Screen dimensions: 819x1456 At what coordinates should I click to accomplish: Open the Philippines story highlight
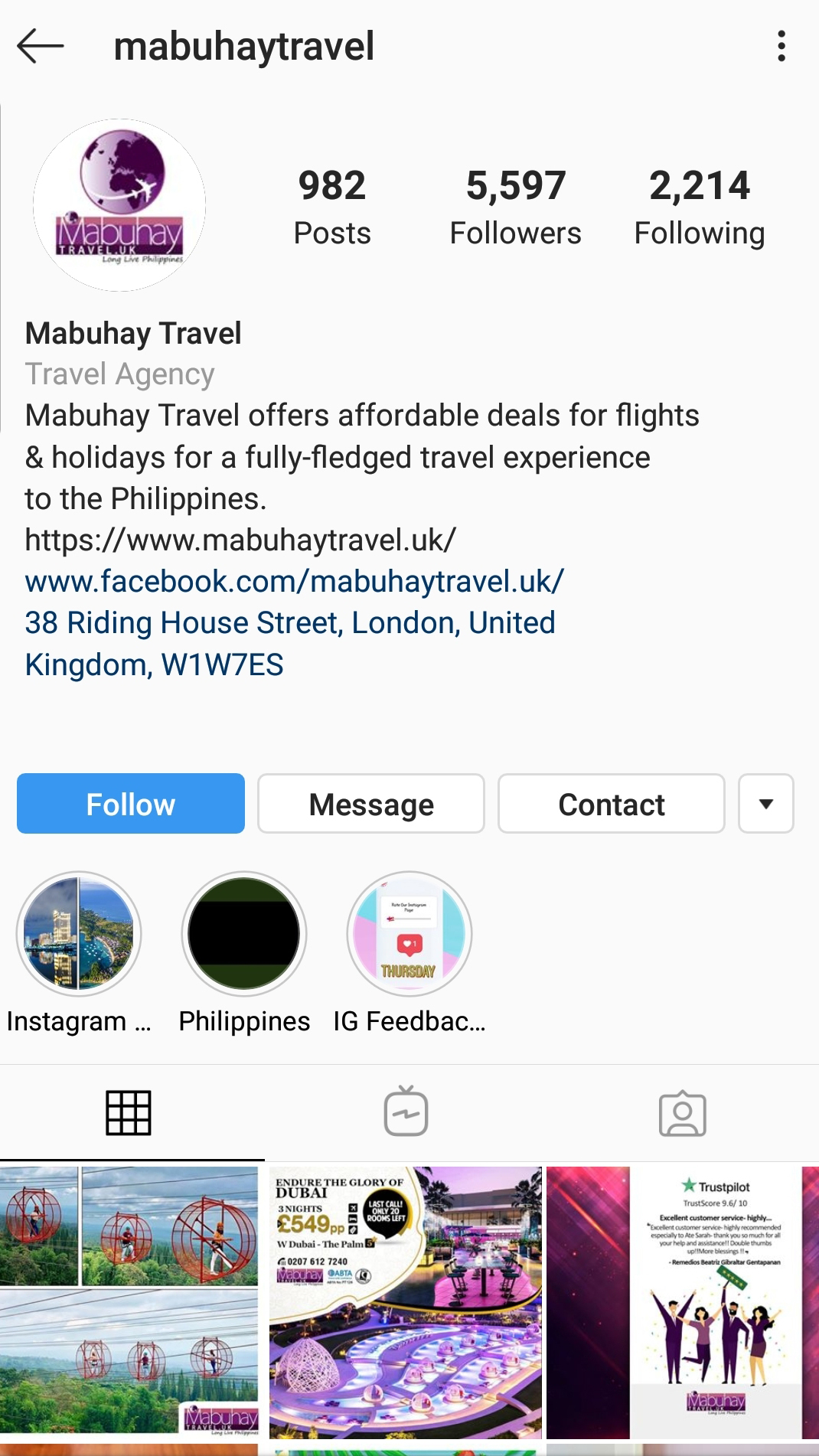244,934
